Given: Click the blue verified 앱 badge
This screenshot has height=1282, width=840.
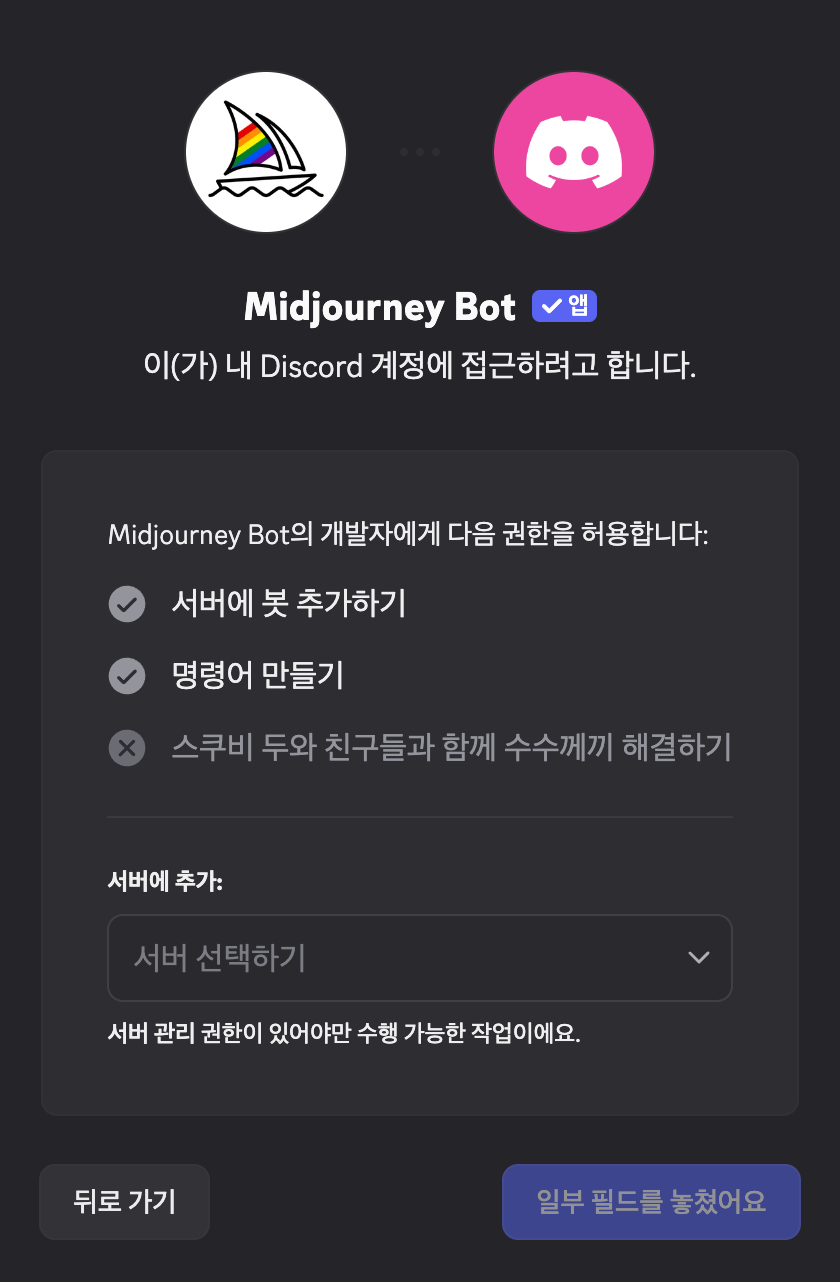Looking at the screenshot, I should pos(563,306).
